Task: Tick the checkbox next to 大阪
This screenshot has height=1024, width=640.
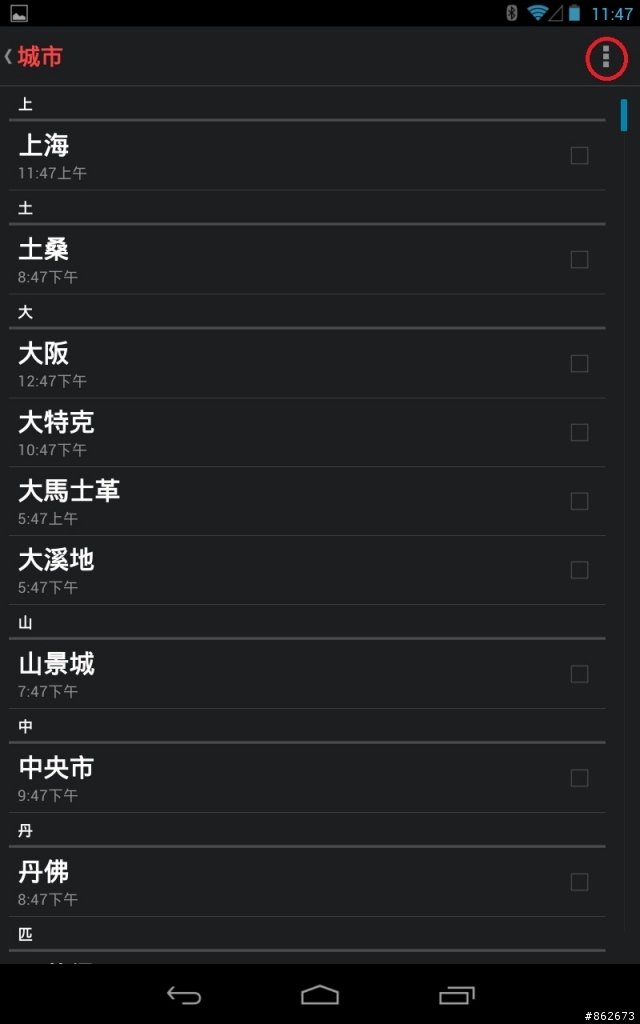Action: (x=579, y=363)
